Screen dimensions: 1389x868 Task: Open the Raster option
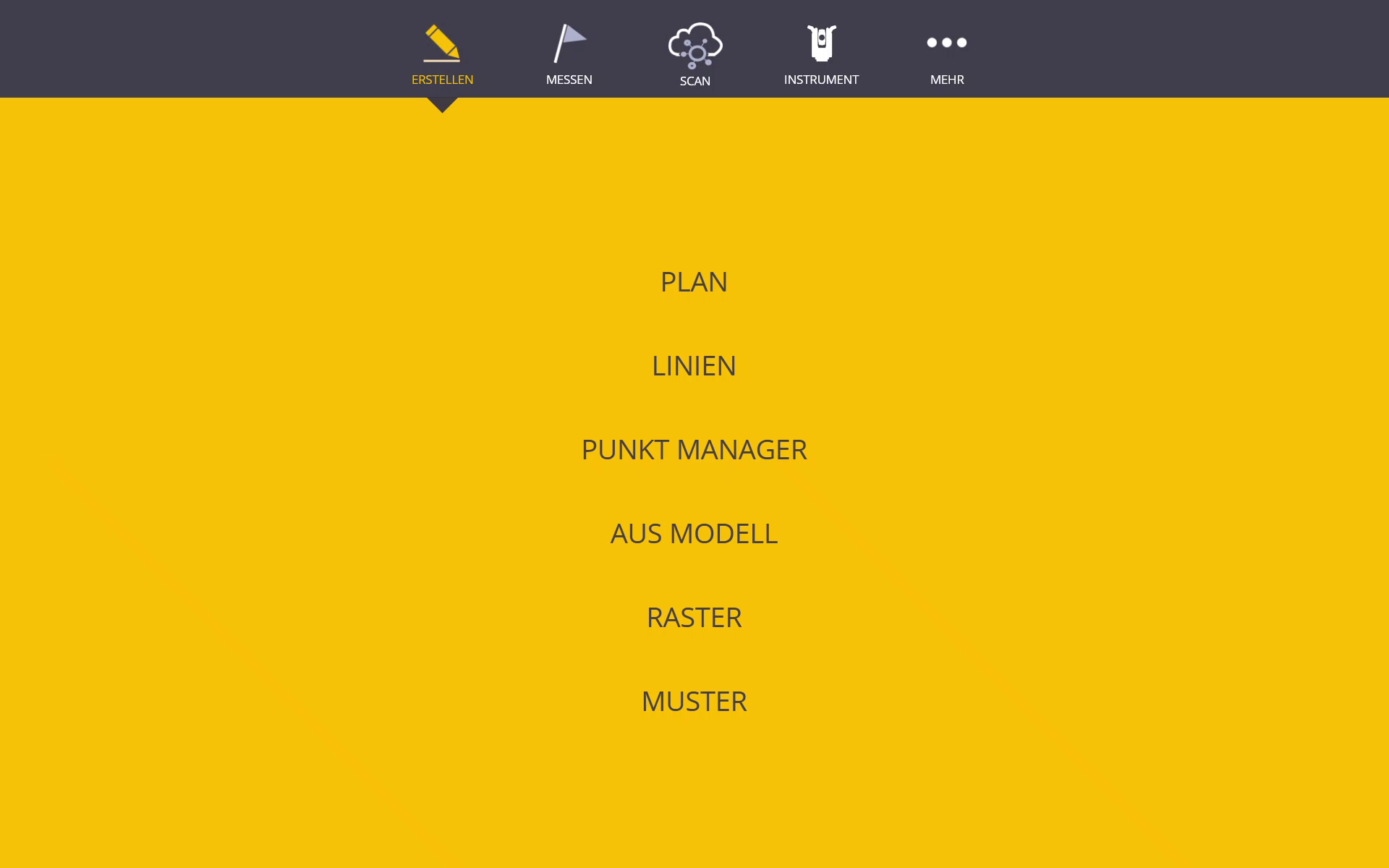click(x=694, y=618)
